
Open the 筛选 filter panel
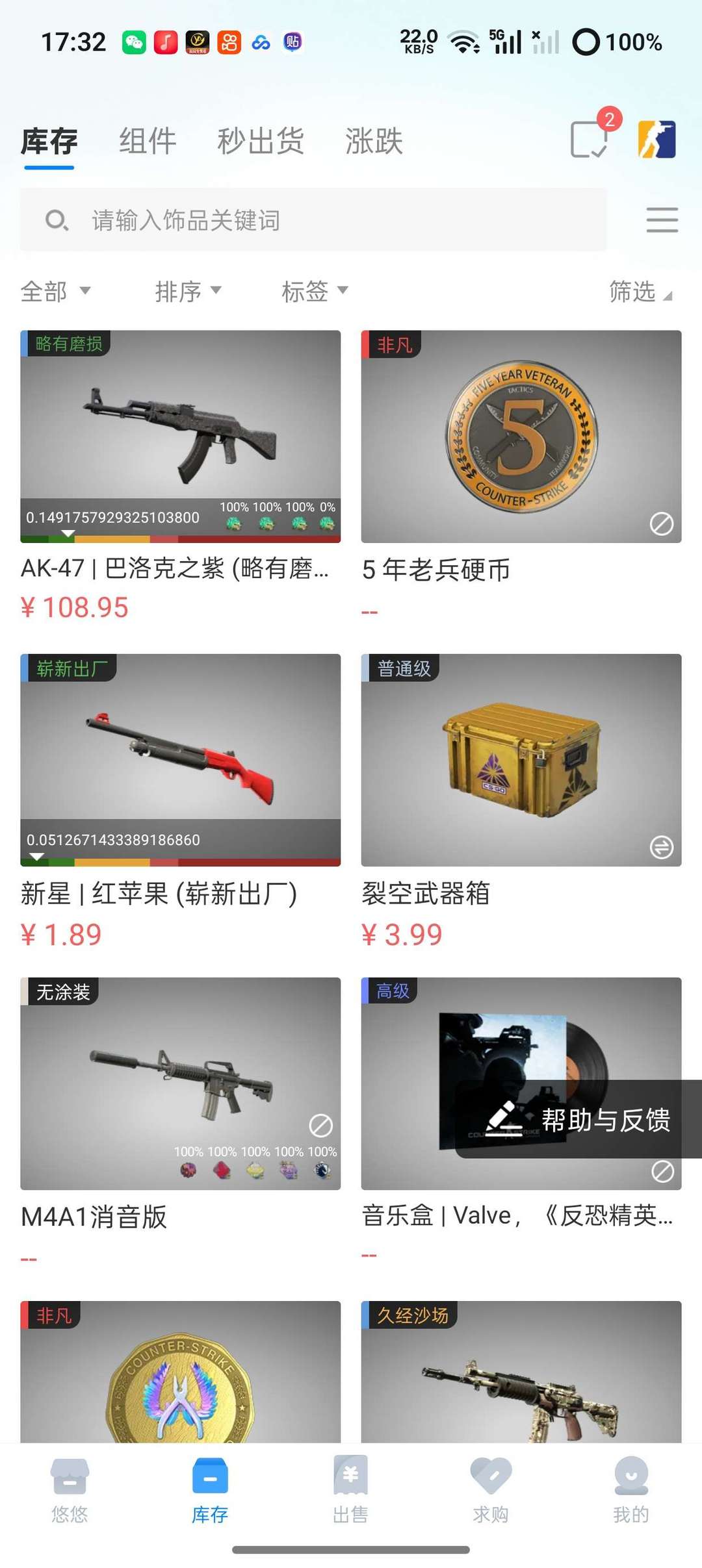pyautogui.click(x=639, y=292)
